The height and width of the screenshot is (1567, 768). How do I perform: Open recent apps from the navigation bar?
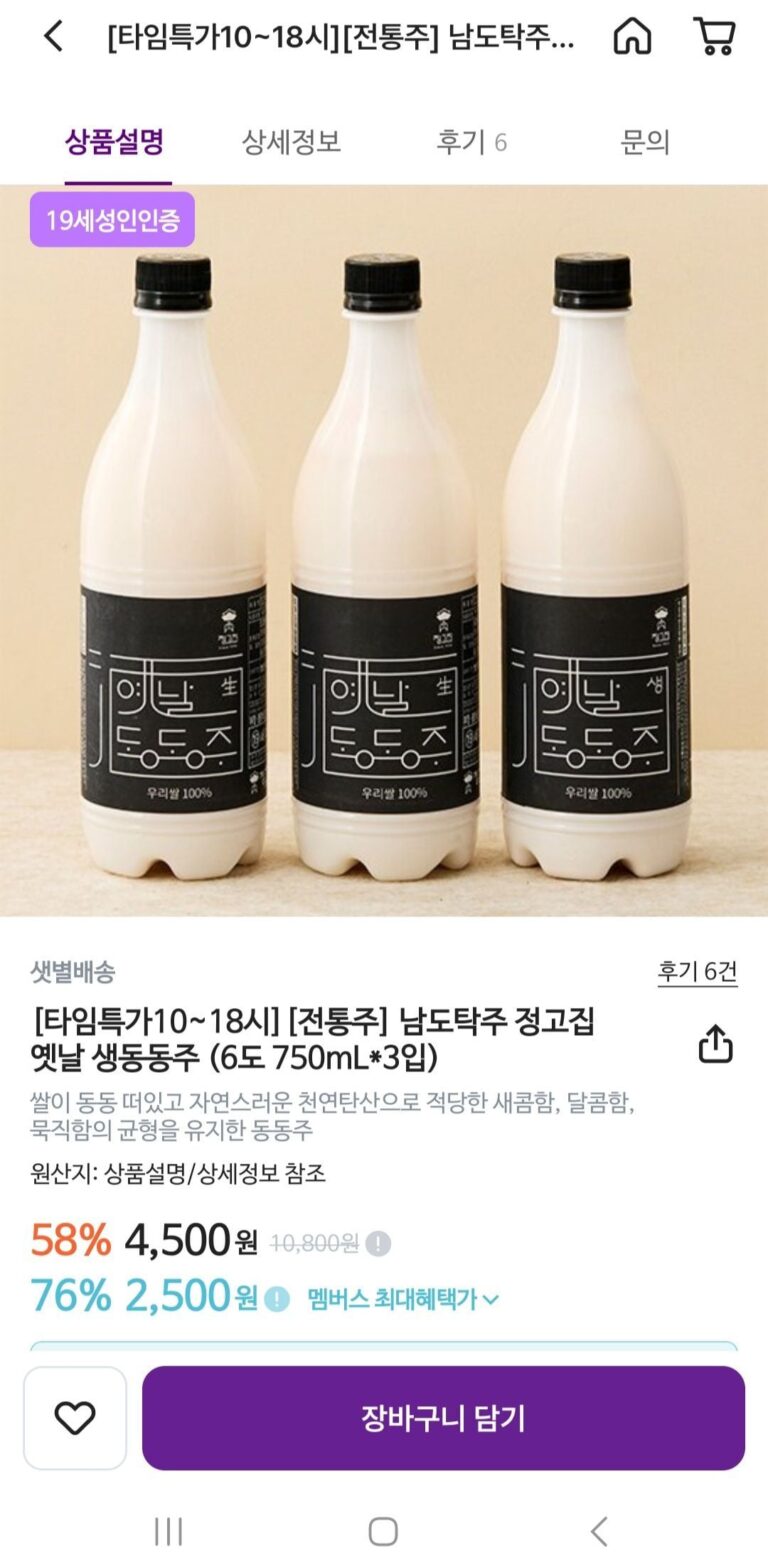tap(168, 1531)
